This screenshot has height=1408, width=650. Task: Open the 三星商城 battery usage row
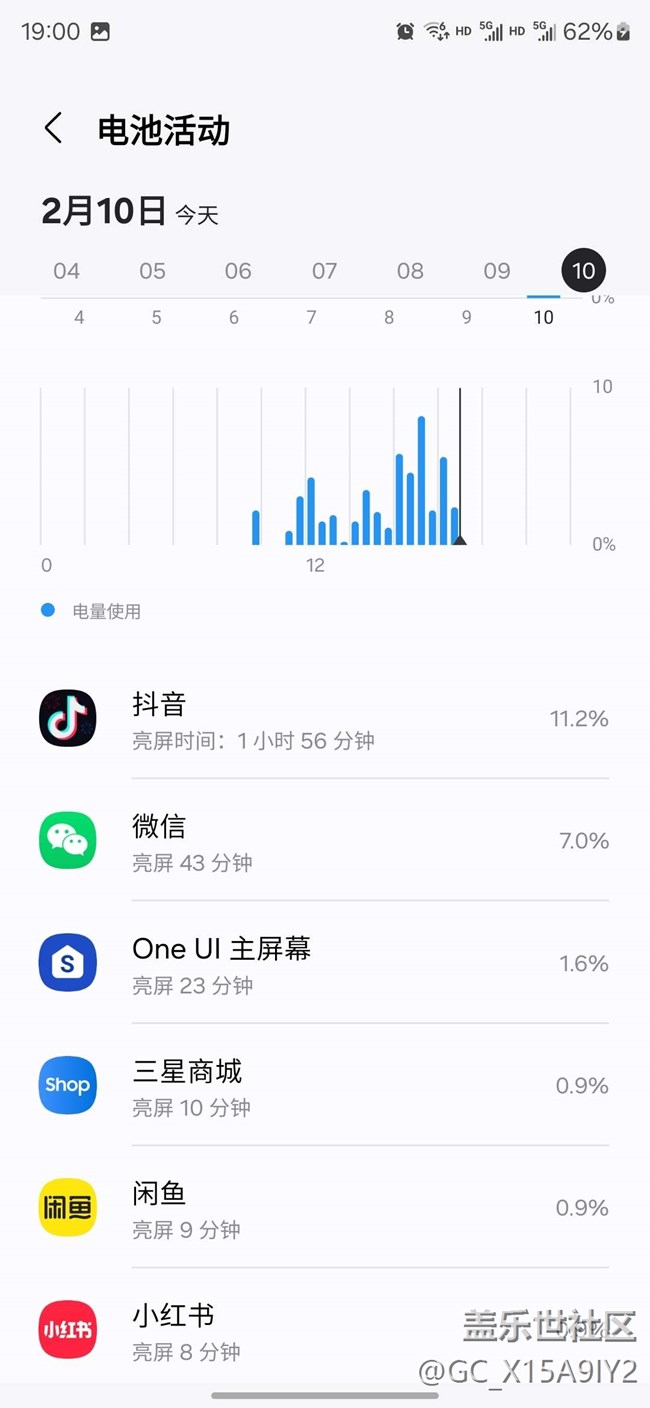(x=325, y=1085)
